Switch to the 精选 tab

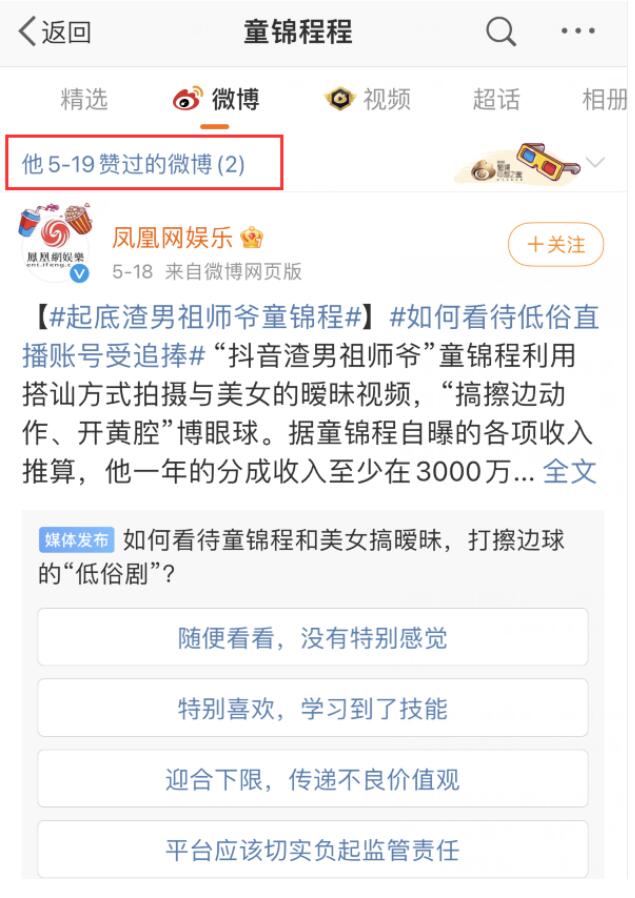point(84,99)
